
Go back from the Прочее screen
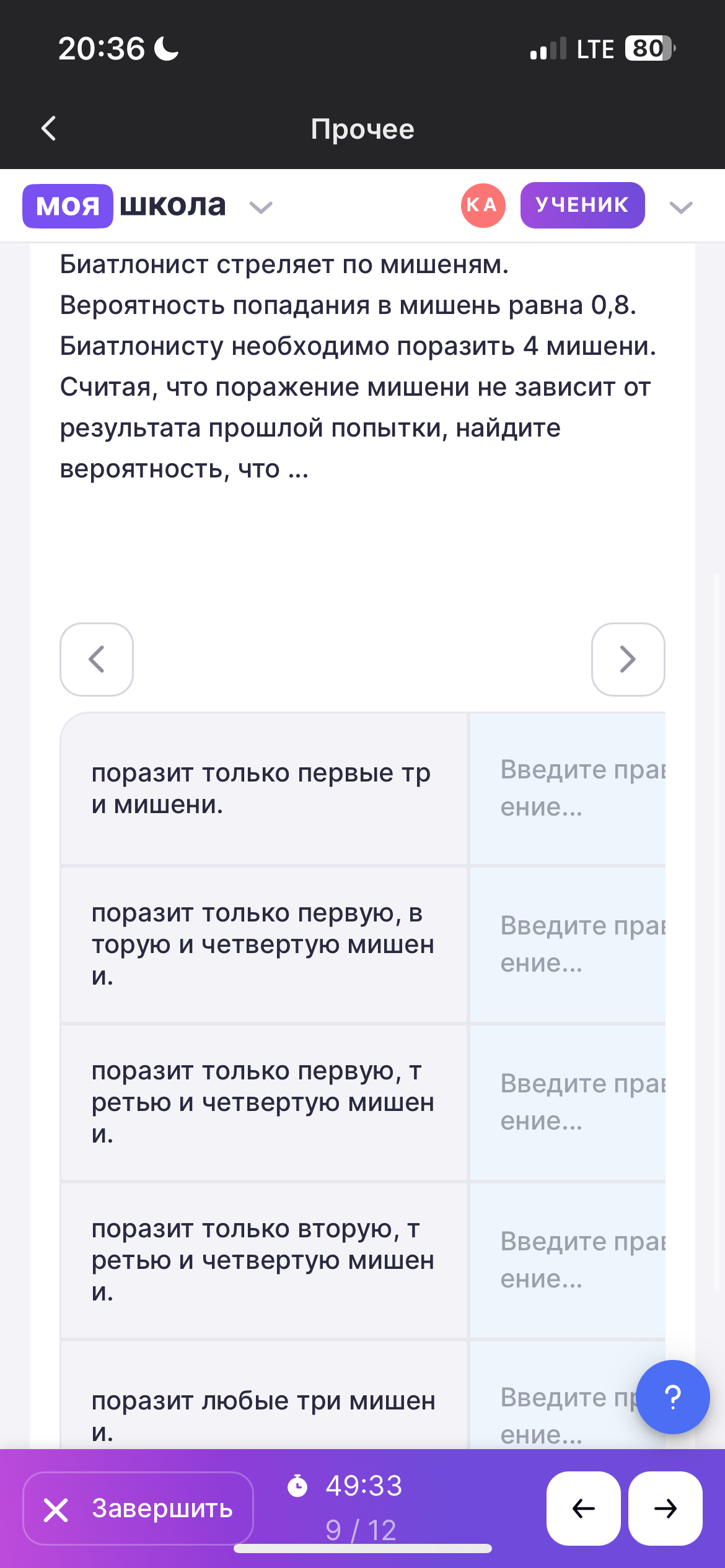(49, 129)
